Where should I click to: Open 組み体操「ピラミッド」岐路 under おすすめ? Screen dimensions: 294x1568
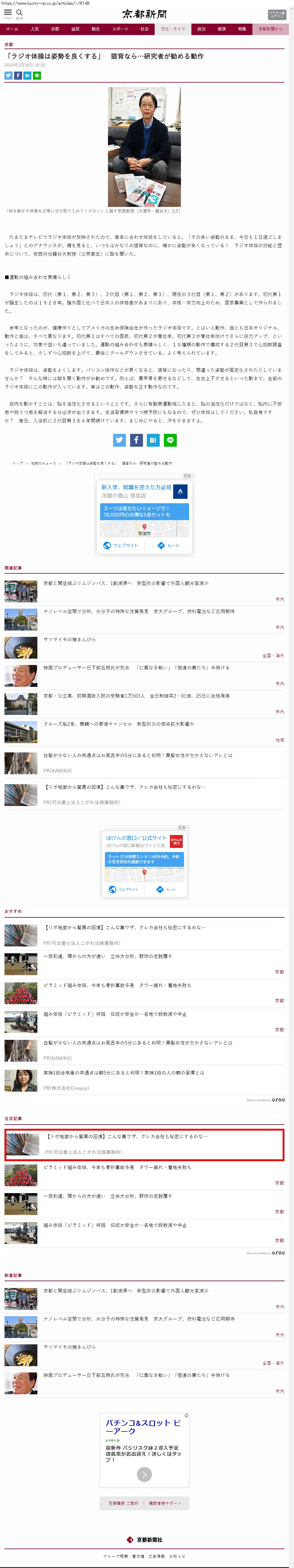[115, 1014]
